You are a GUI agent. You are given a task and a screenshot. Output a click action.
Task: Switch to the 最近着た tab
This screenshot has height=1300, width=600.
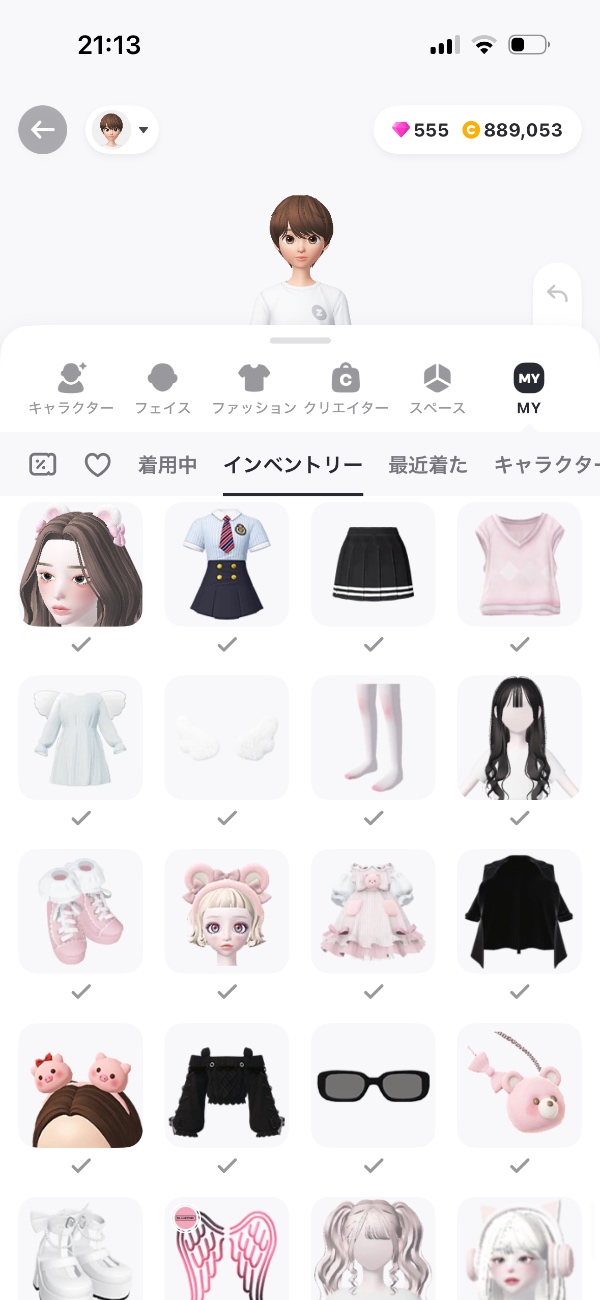tap(427, 464)
